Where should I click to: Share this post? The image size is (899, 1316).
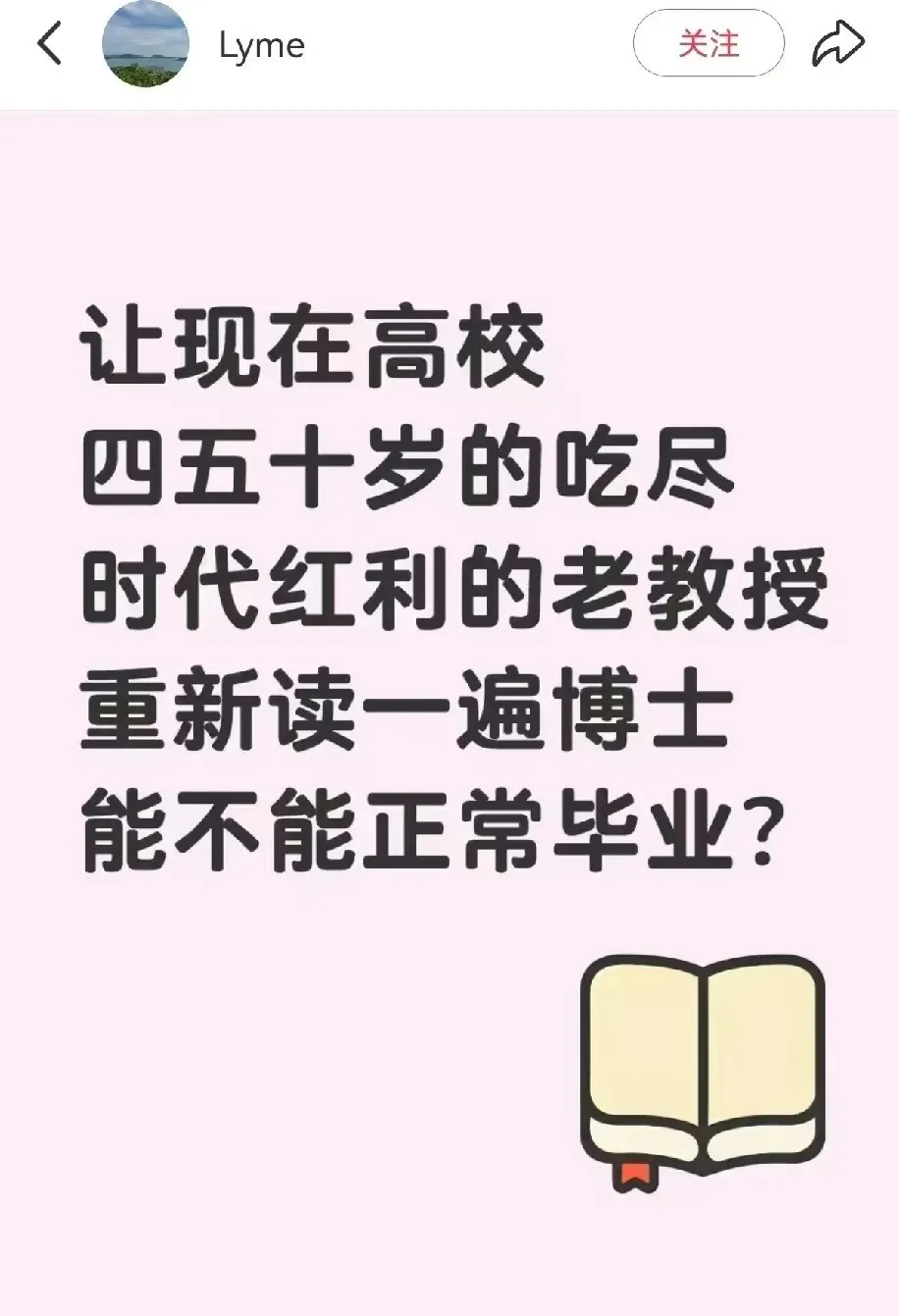tap(837, 44)
